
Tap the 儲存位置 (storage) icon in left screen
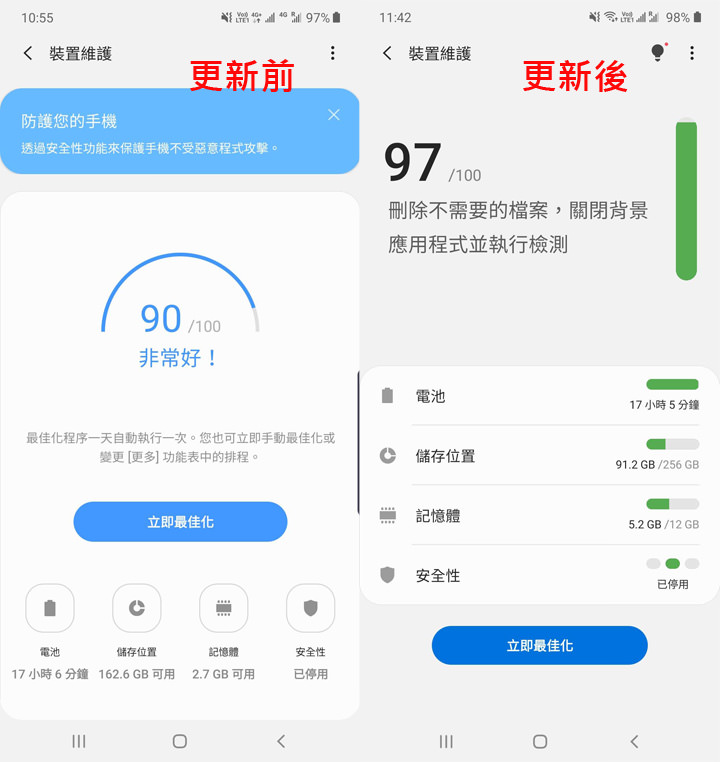tap(136, 608)
